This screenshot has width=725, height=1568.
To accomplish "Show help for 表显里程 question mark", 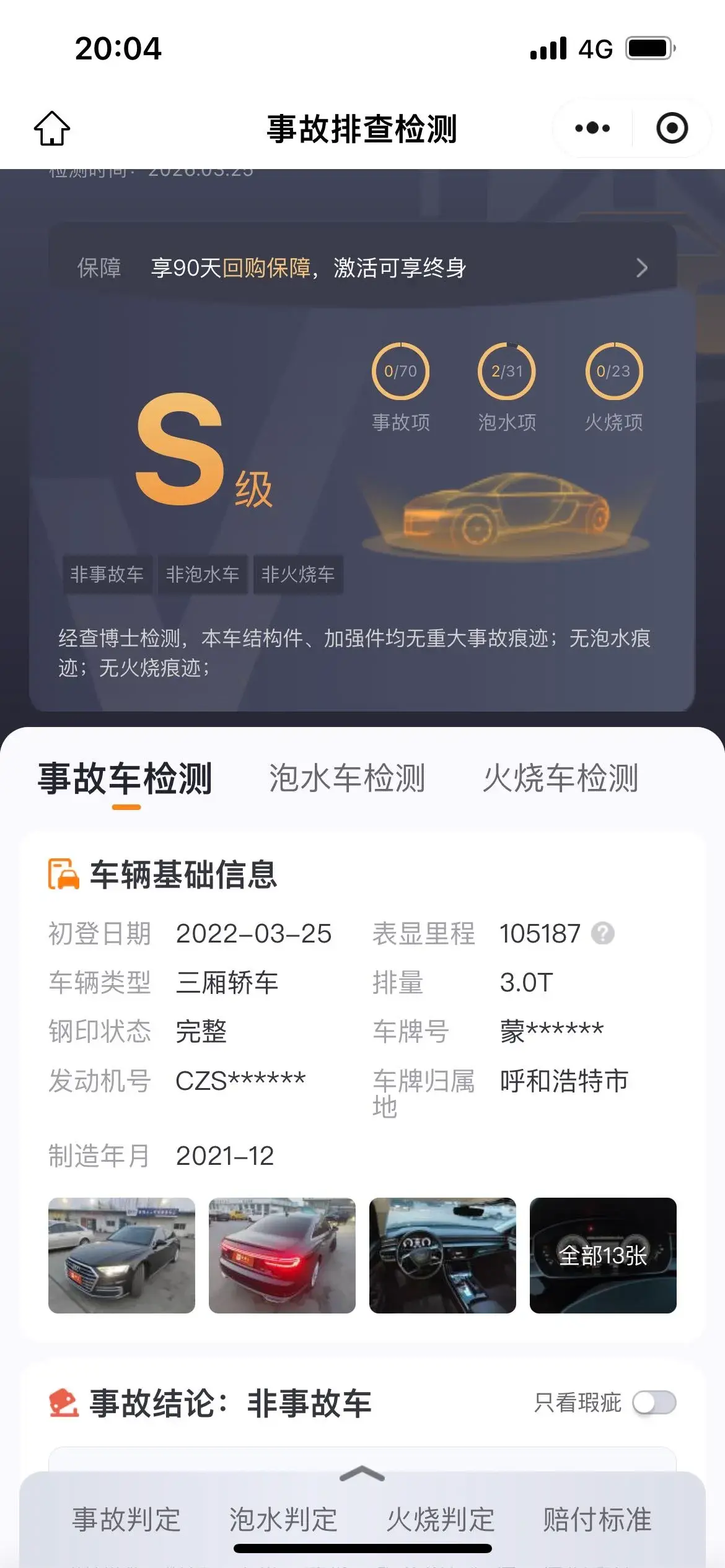I will [x=602, y=933].
